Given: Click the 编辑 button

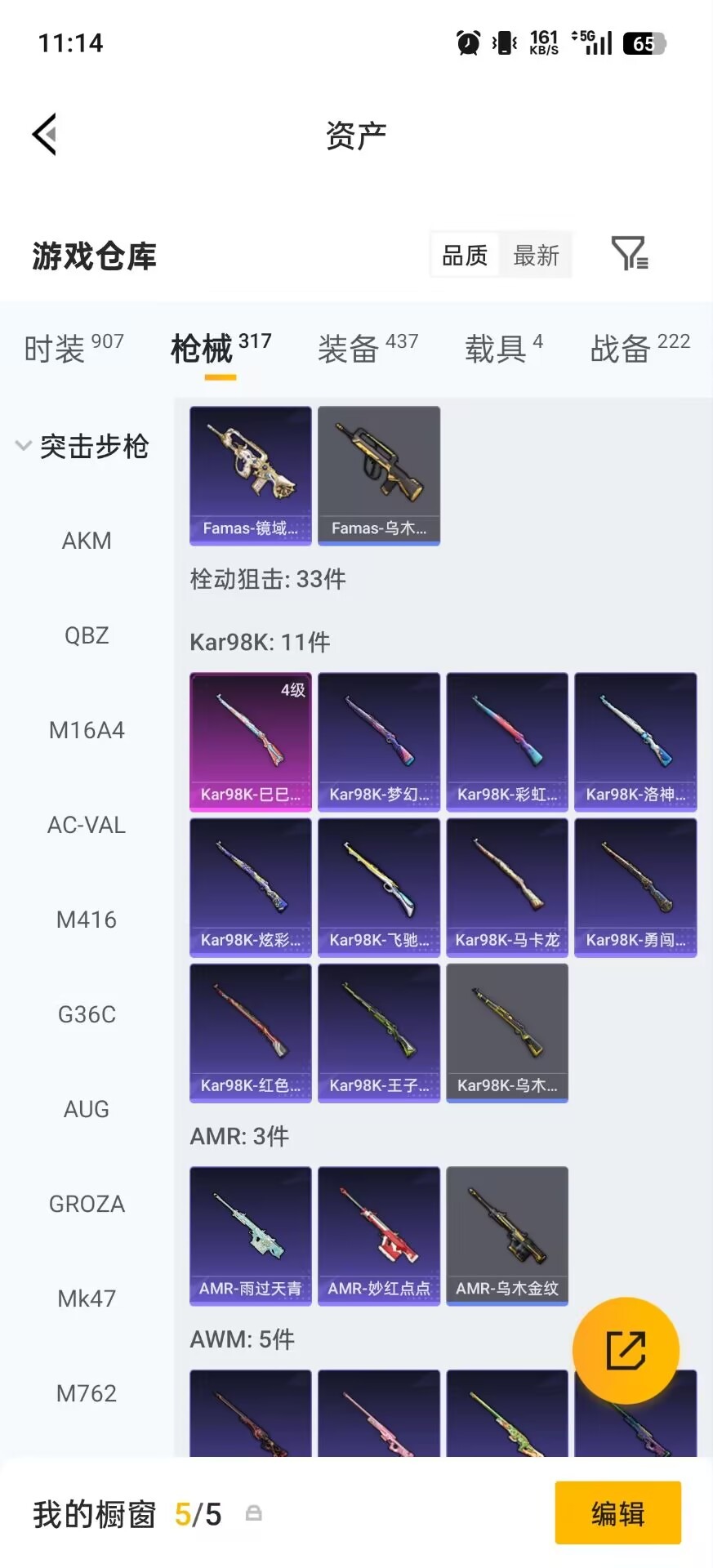Looking at the screenshot, I should click(x=617, y=1513).
